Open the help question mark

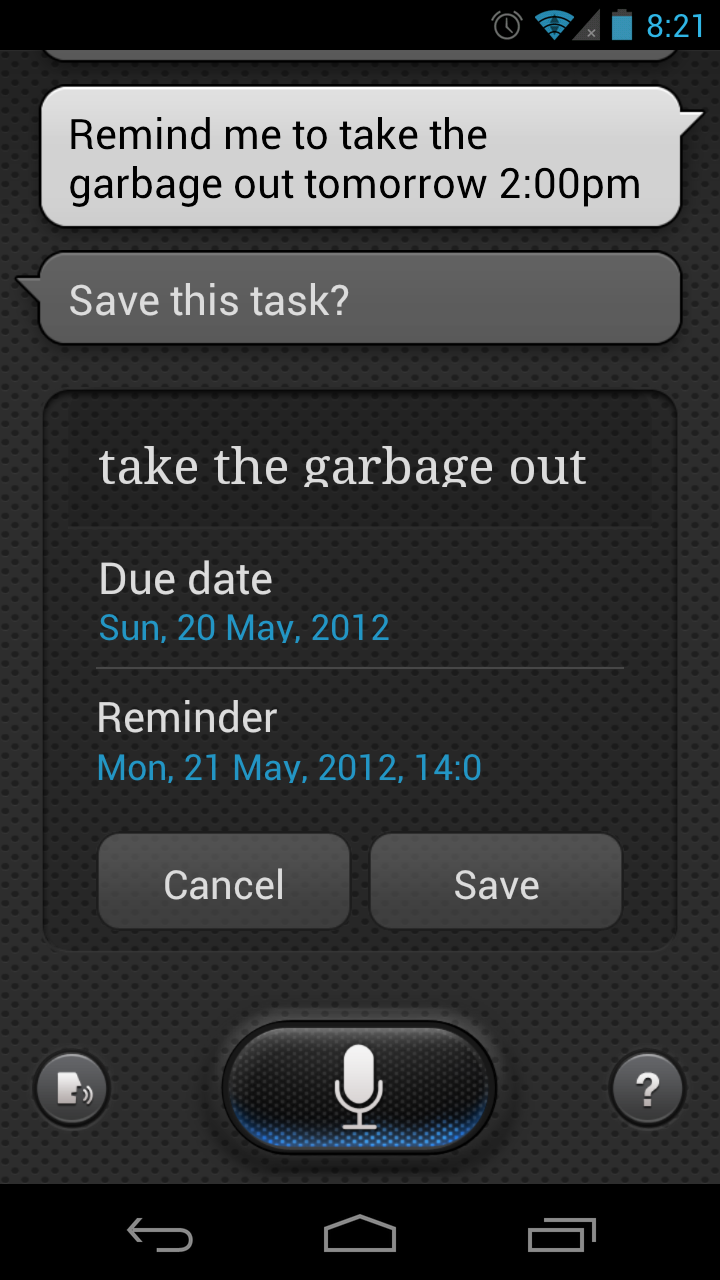click(647, 1089)
